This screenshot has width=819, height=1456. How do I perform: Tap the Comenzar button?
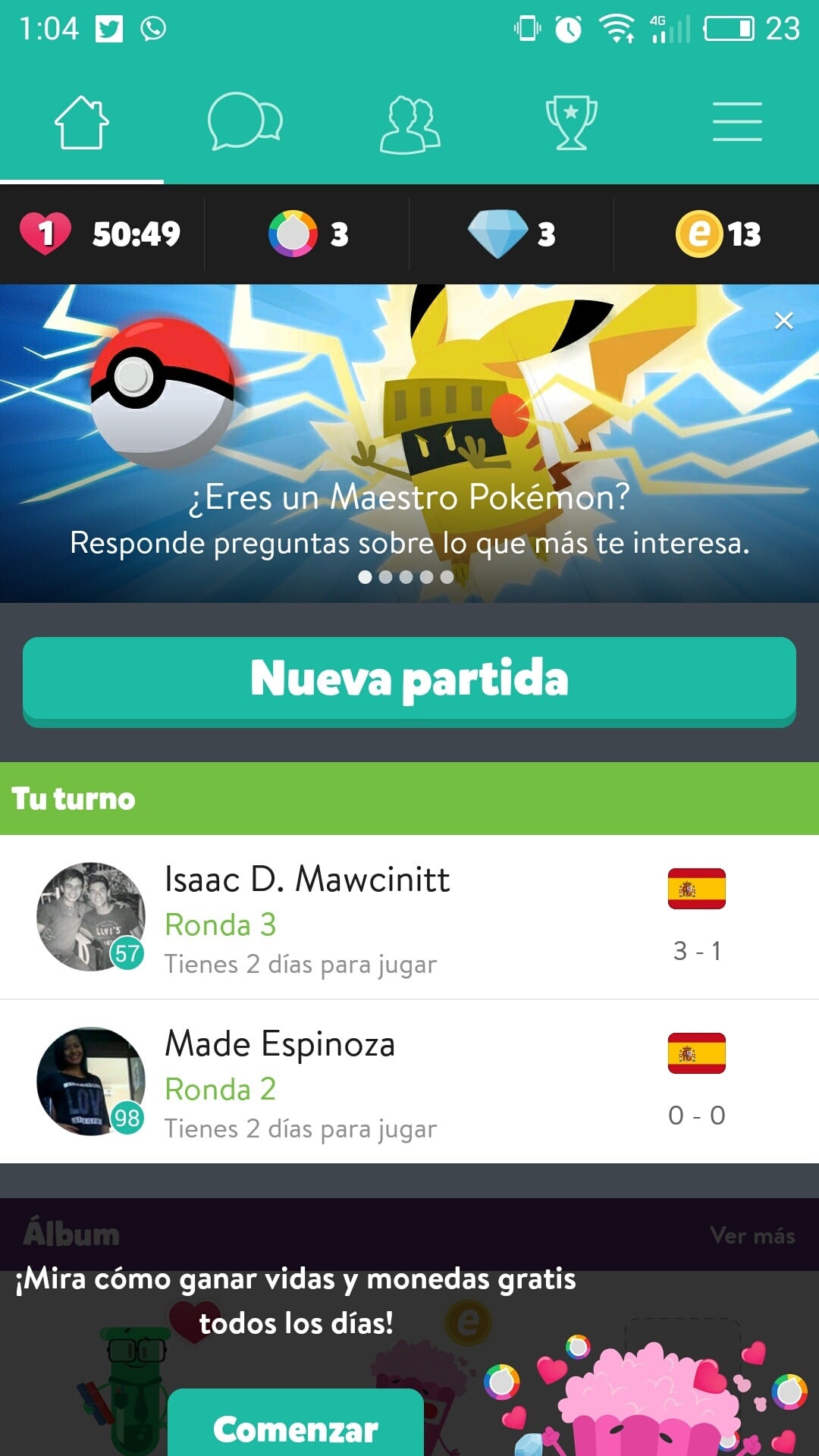coord(296,1429)
